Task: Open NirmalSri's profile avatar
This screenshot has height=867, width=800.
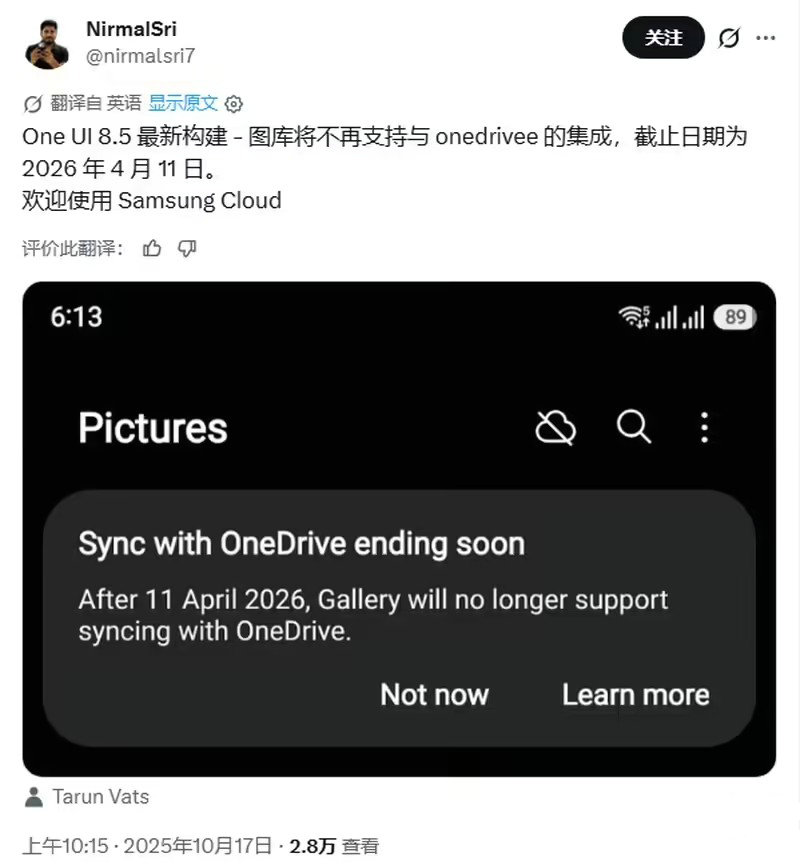Action: (47, 44)
